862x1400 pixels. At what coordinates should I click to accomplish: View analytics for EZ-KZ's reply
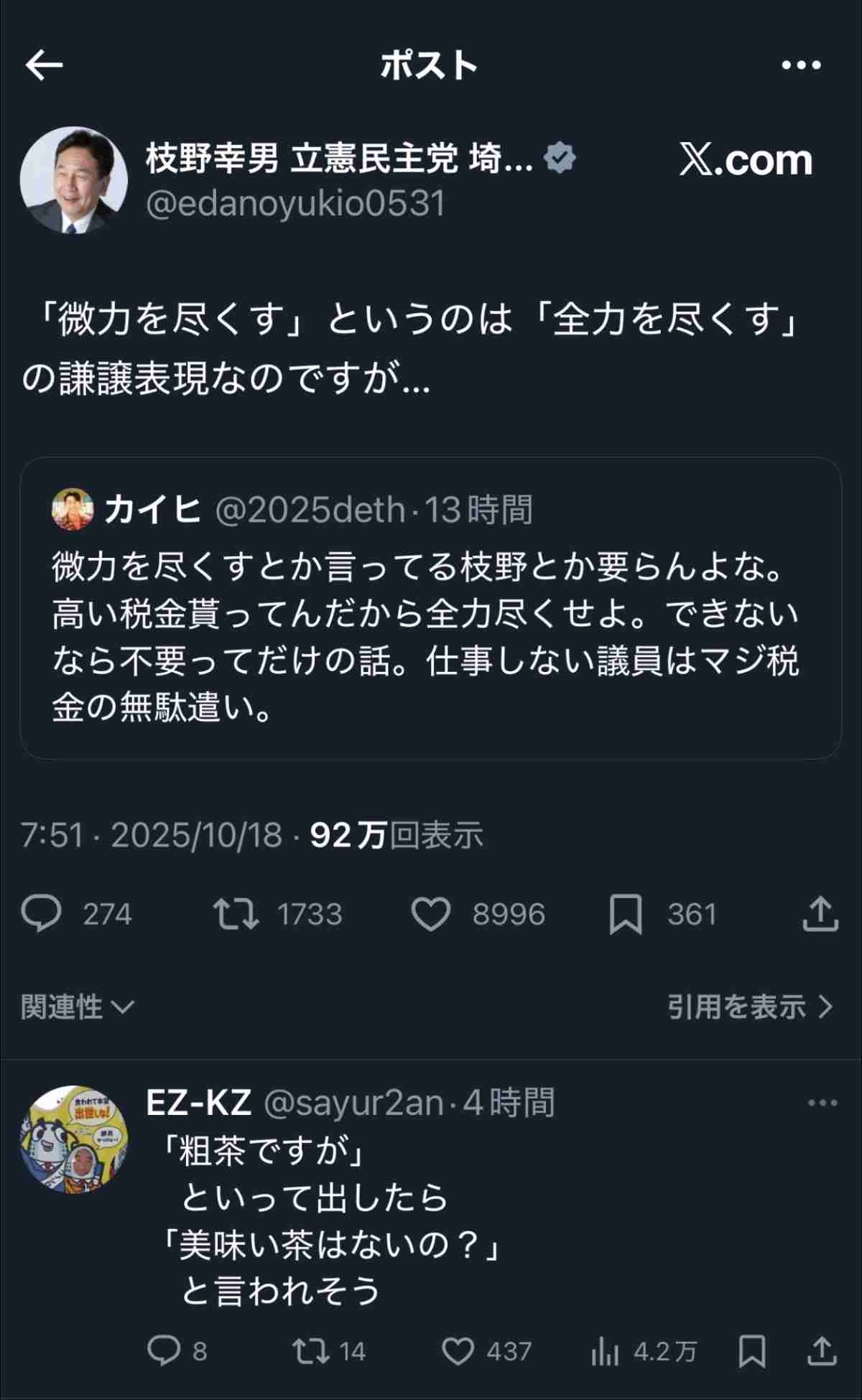[605, 1351]
